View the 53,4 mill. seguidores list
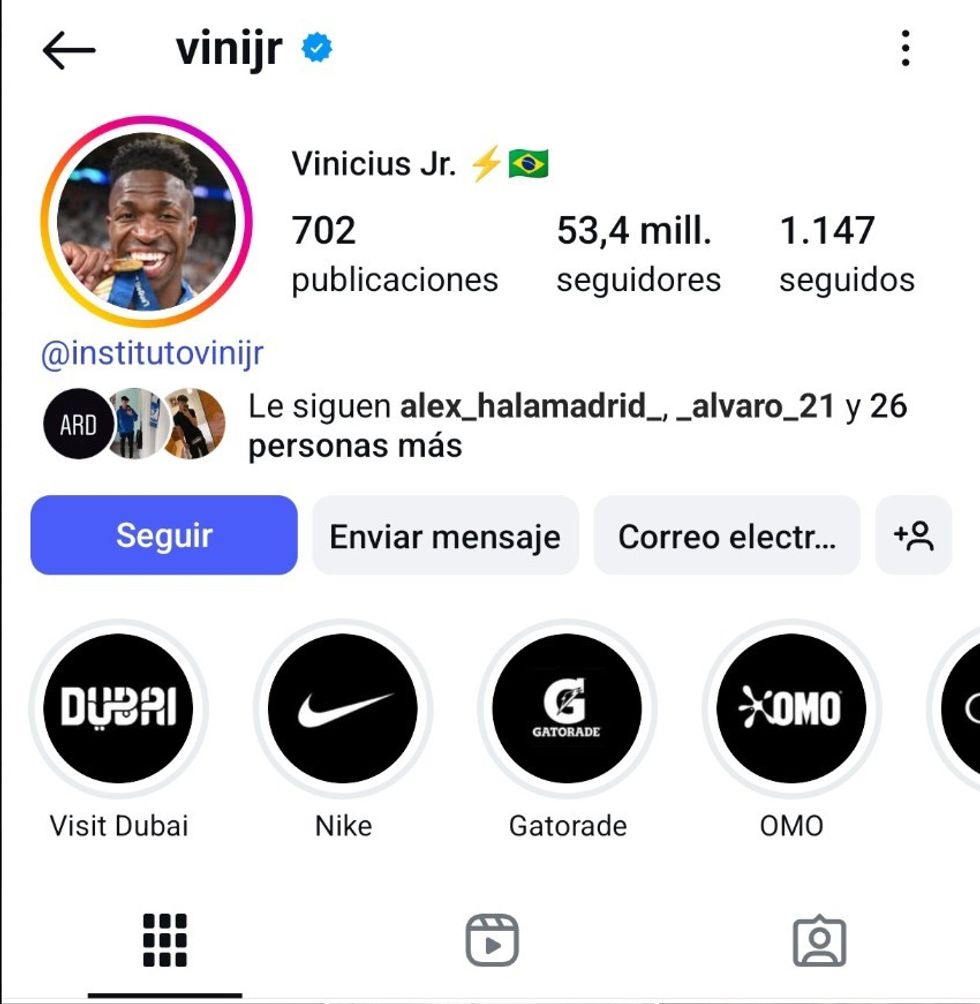Image resolution: width=980 pixels, height=1004 pixels. pyautogui.click(x=638, y=253)
